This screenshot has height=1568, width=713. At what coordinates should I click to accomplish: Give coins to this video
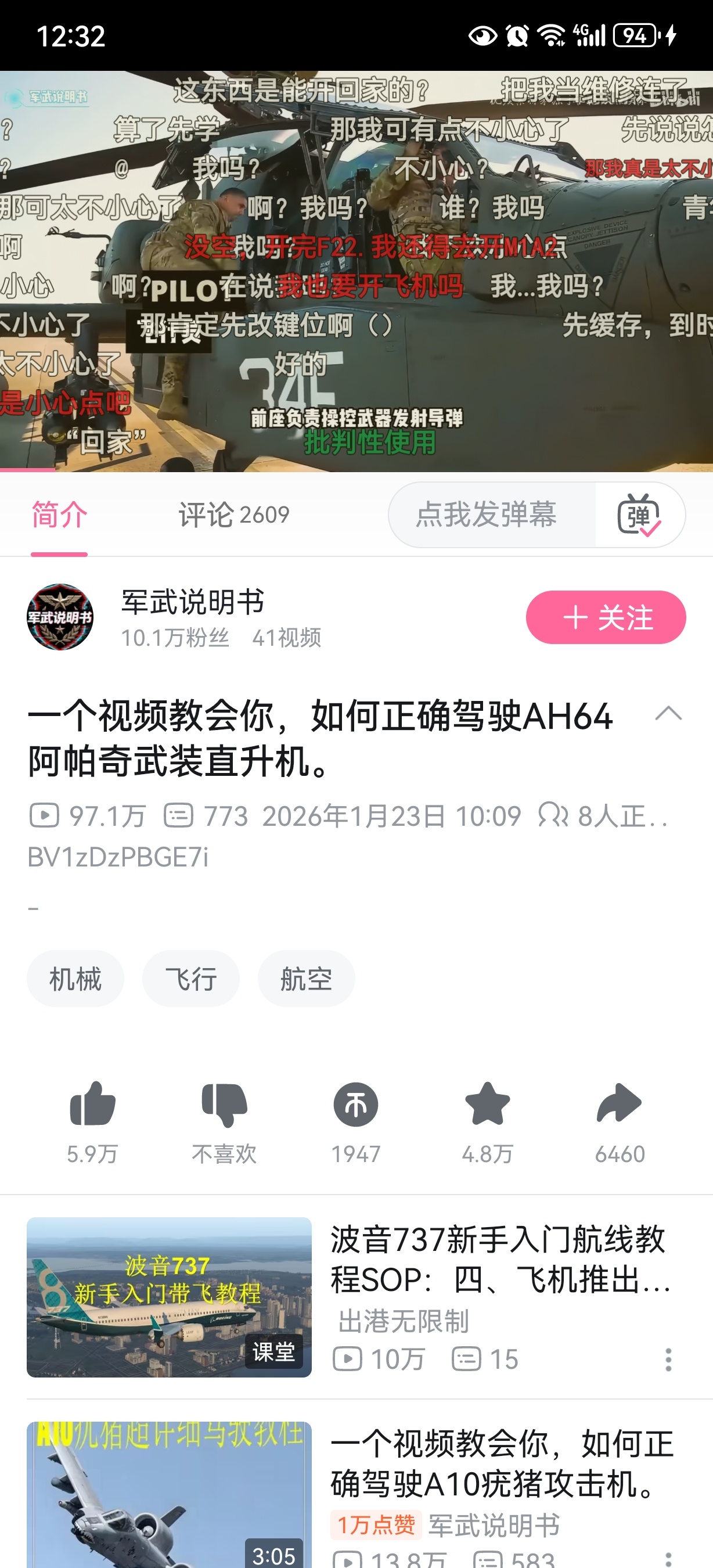coord(356,1104)
